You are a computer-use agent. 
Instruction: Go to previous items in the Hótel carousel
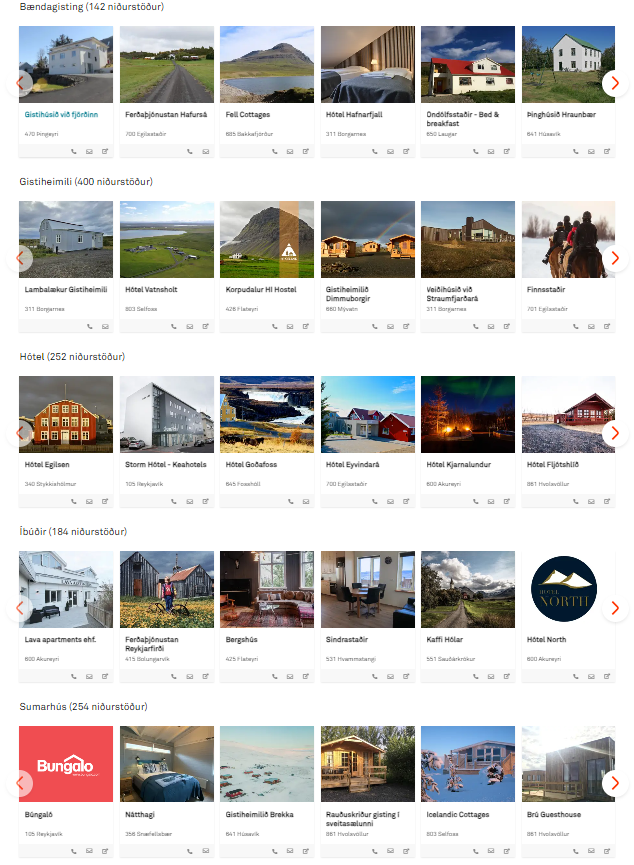(20, 433)
